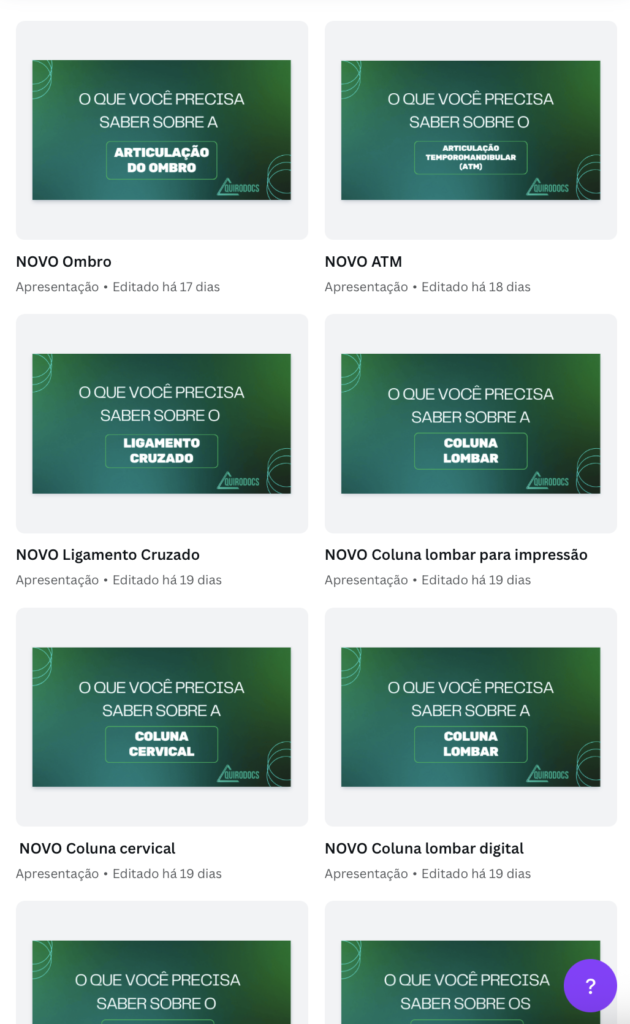Open NOVO Coluna lombar para impressão

470,423
